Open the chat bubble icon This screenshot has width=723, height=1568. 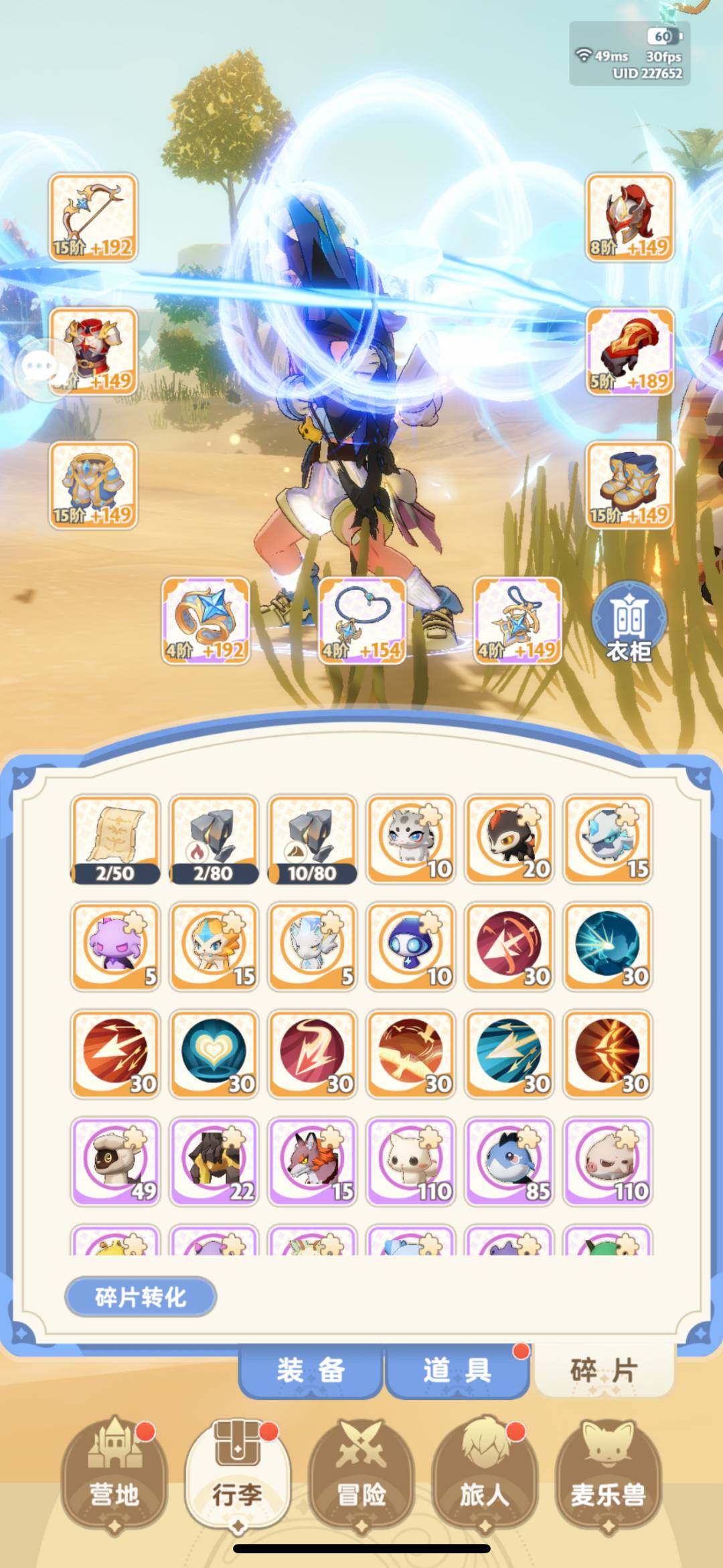click(39, 366)
